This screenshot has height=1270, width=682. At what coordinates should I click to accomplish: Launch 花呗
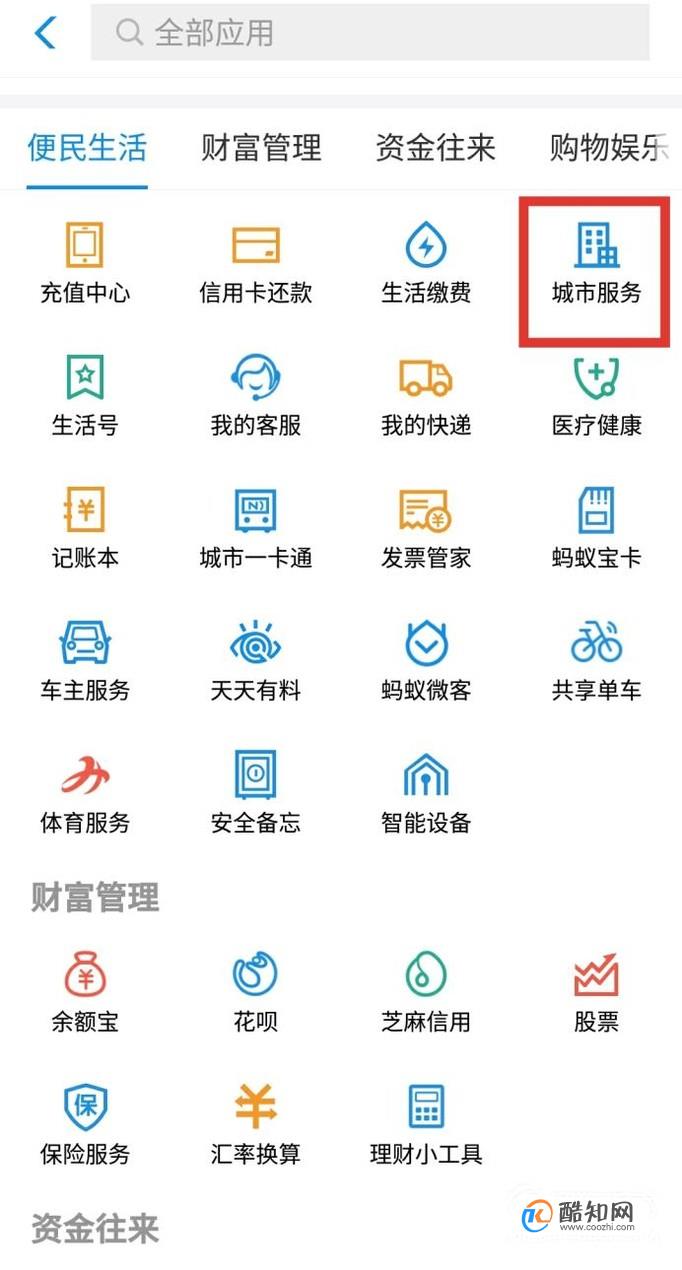click(x=256, y=993)
